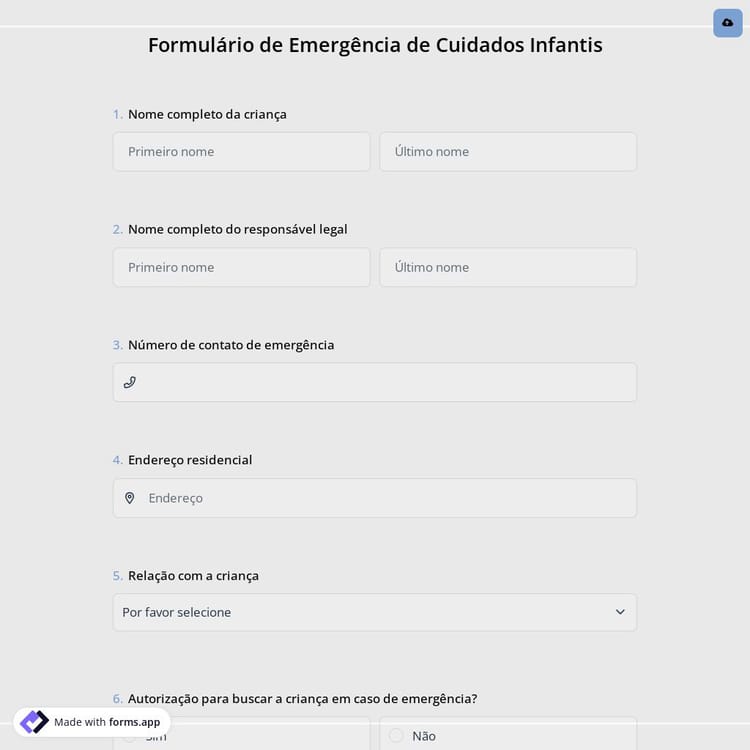Screen dimensions: 750x750
Task: Open the Made with forms.app link
Action: point(92,722)
